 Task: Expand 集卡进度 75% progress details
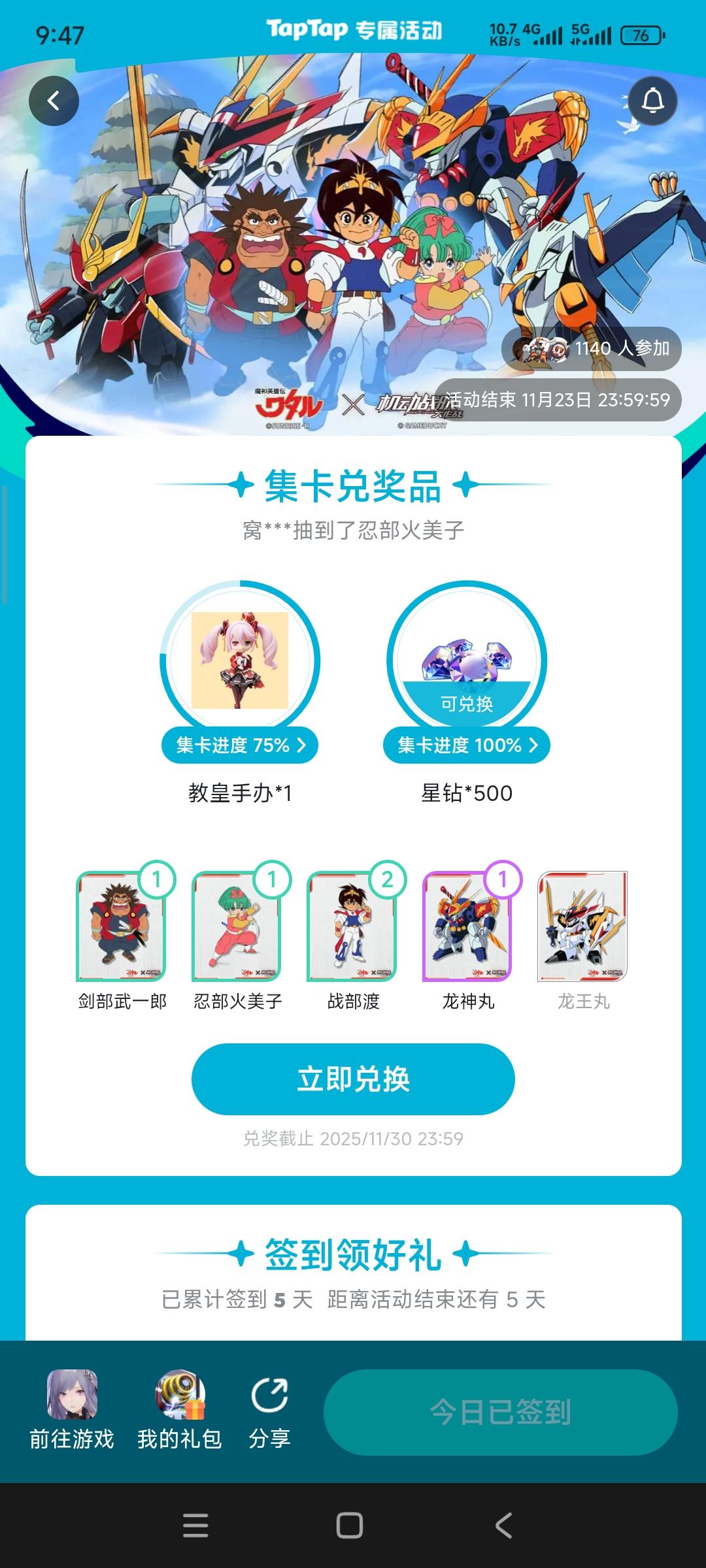coord(240,745)
